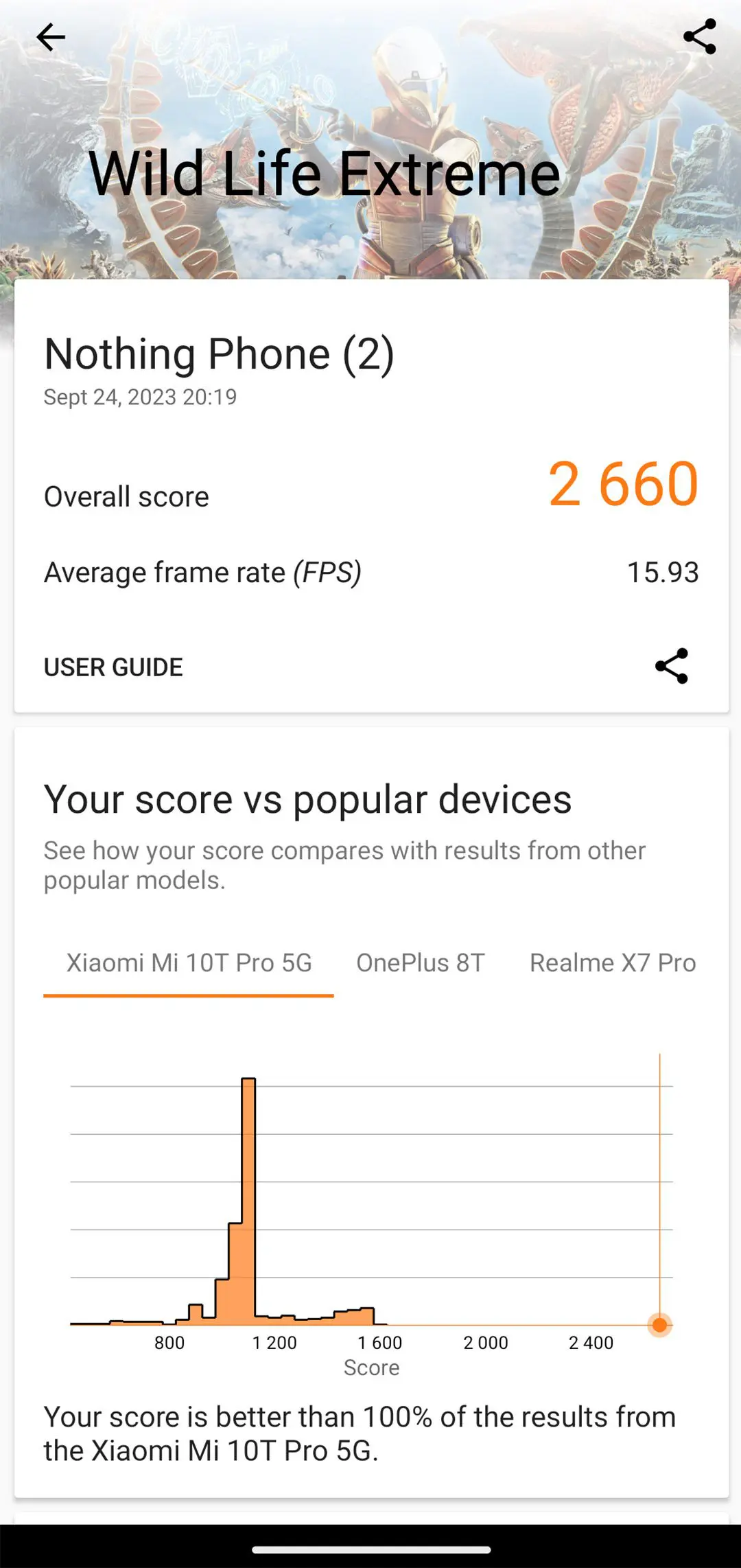This screenshot has height=1568, width=741.
Task: Switch to the Realme X7 Pro tab
Action: 612,963
